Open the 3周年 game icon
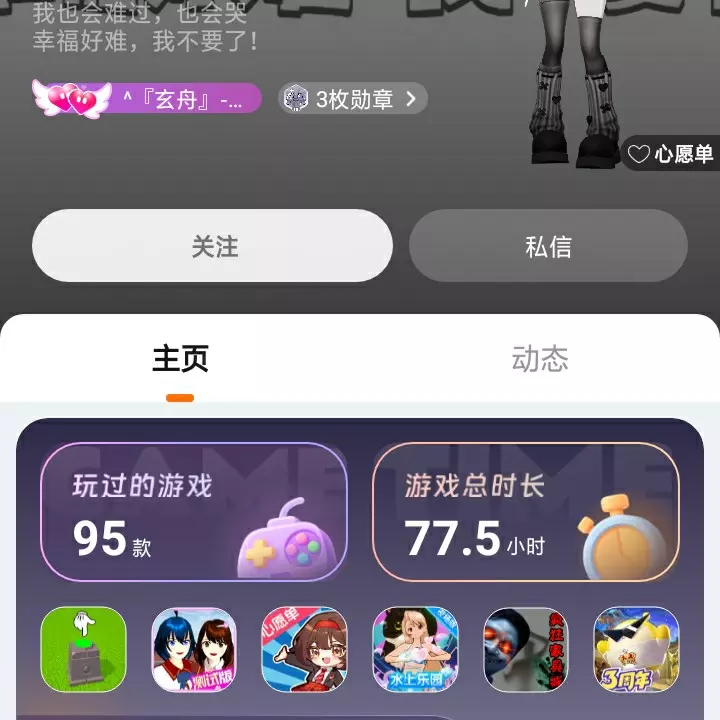The image size is (720, 720). point(636,650)
